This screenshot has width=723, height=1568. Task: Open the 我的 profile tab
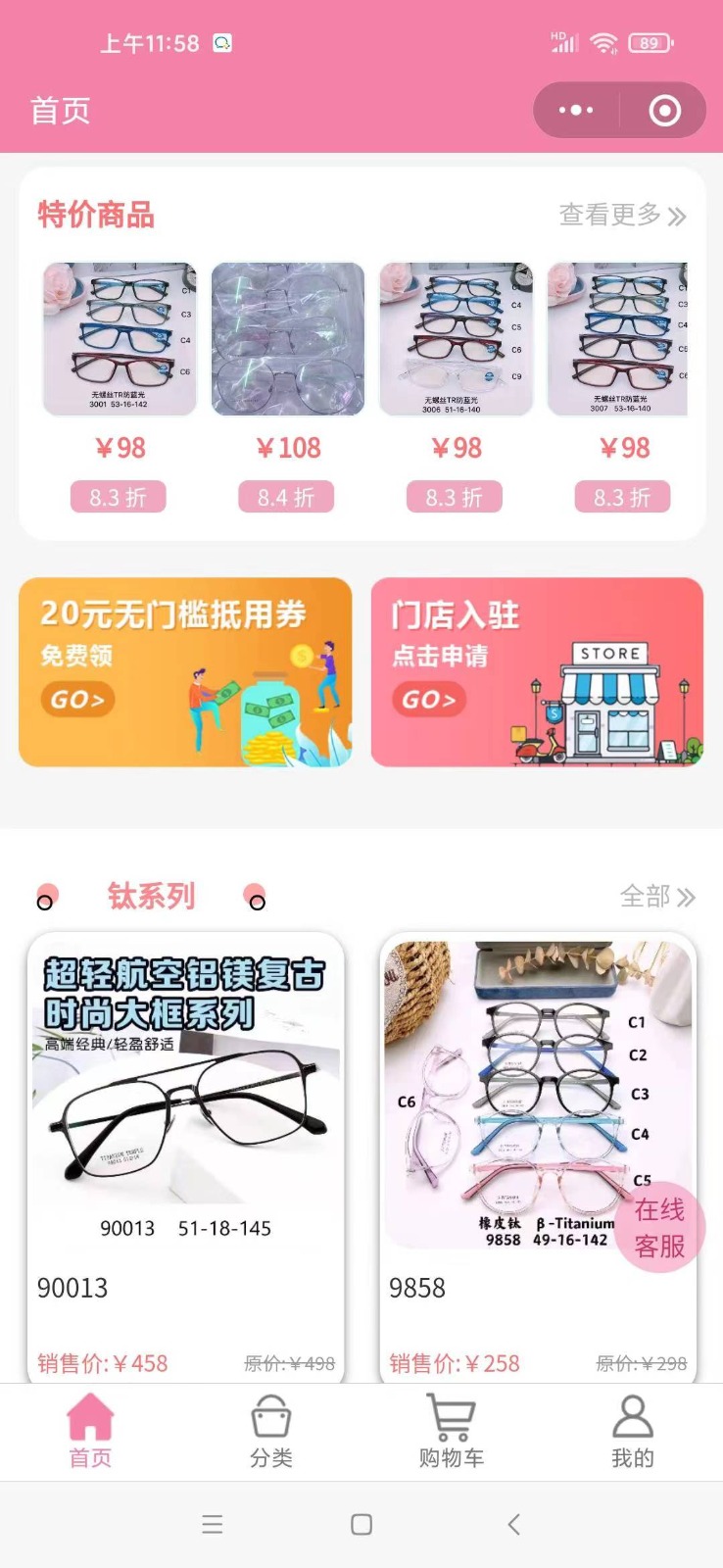click(x=633, y=1432)
